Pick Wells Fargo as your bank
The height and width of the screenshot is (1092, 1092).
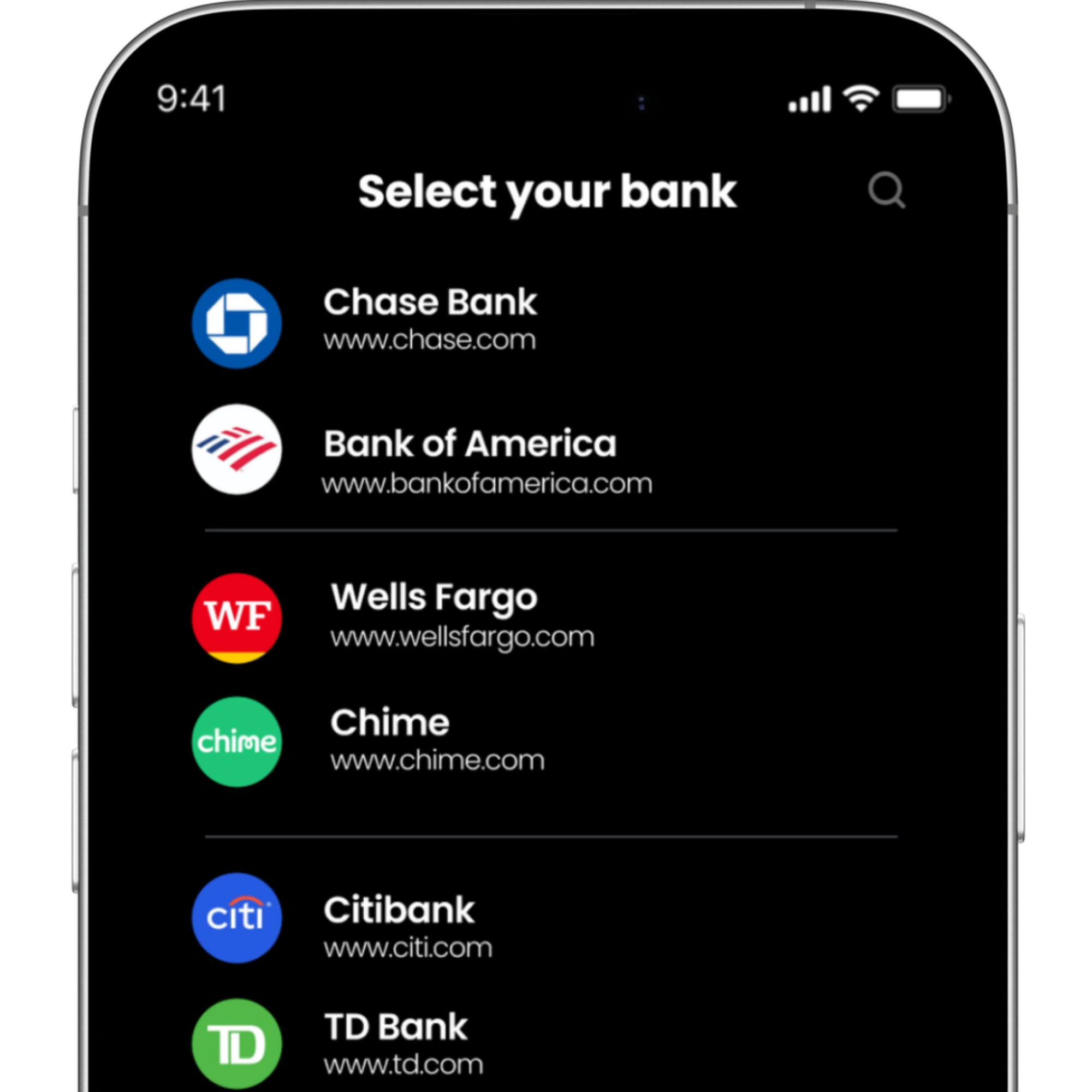coord(434,616)
